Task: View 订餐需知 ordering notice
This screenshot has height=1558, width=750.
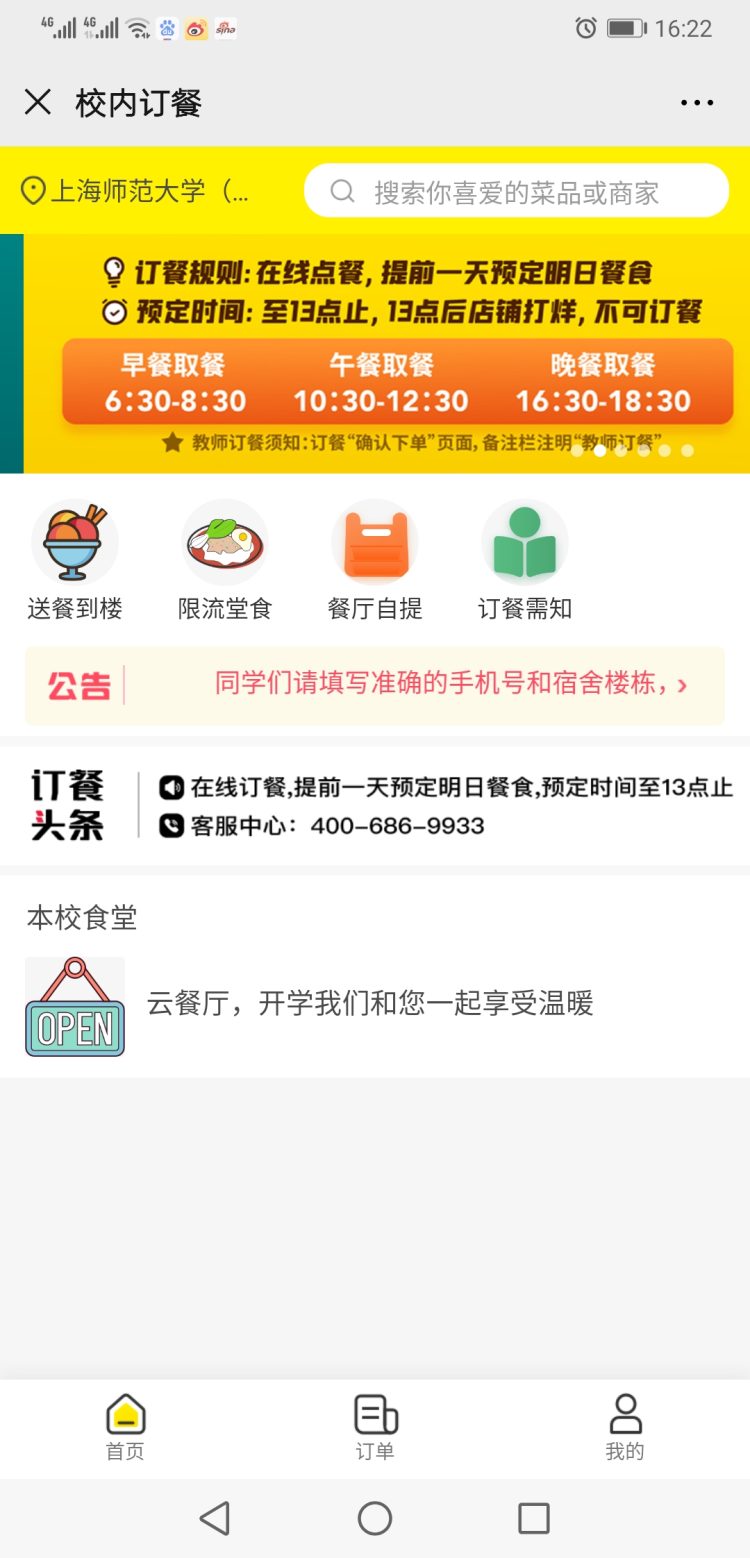Action: point(525,560)
